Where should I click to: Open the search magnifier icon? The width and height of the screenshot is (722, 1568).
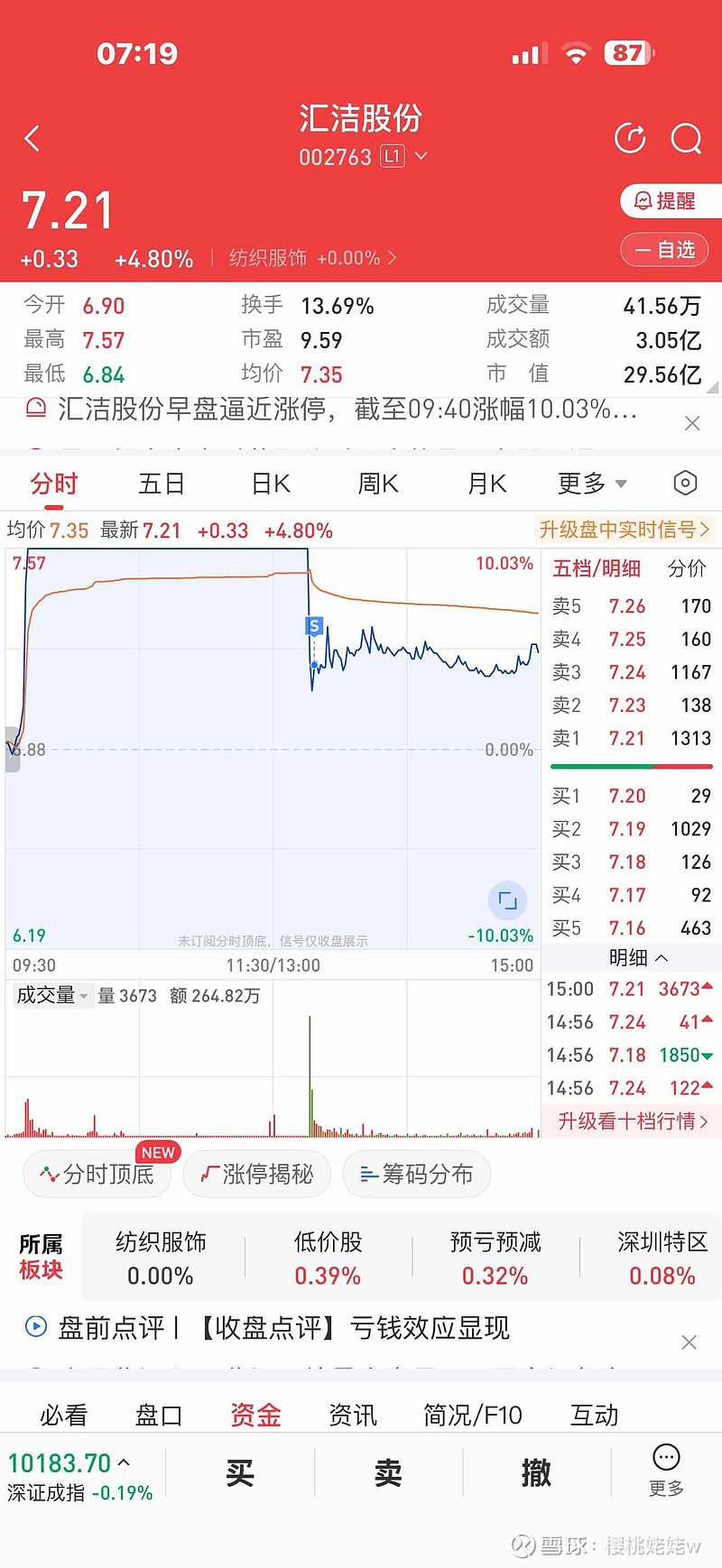coord(686,138)
